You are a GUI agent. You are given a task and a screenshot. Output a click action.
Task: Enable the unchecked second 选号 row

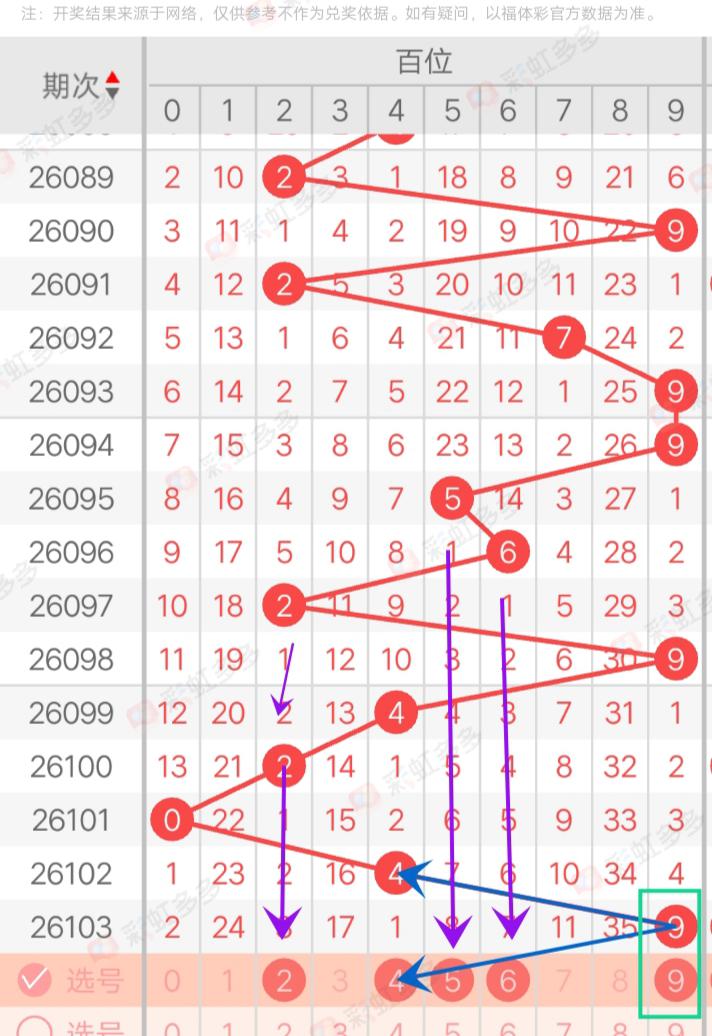coord(35,1028)
